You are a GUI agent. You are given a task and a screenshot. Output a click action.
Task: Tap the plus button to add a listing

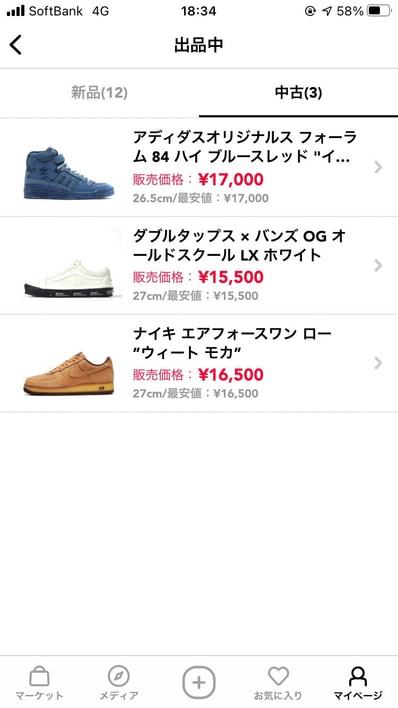(199, 682)
